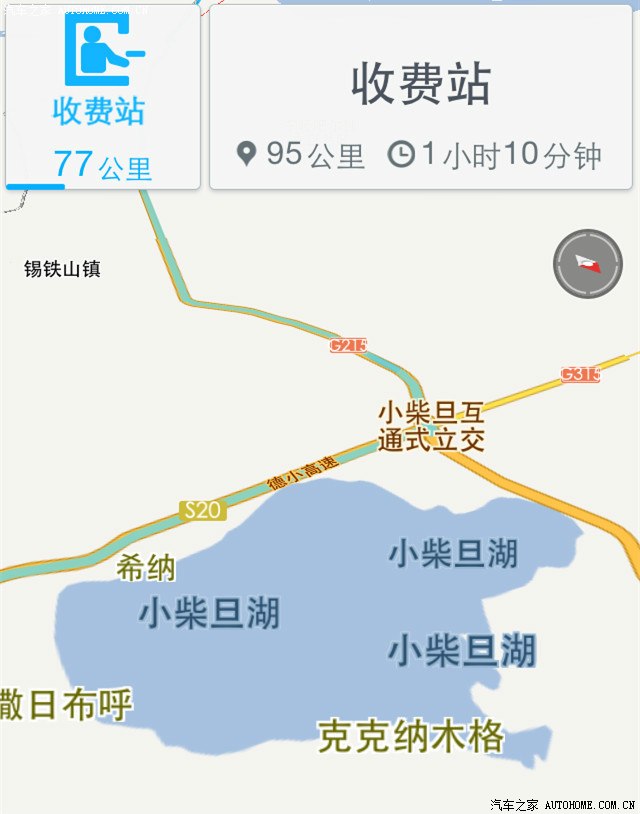Tap the compass to reorient the map
Image resolution: width=640 pixels, height=814 pixels.
click(587, 264)
